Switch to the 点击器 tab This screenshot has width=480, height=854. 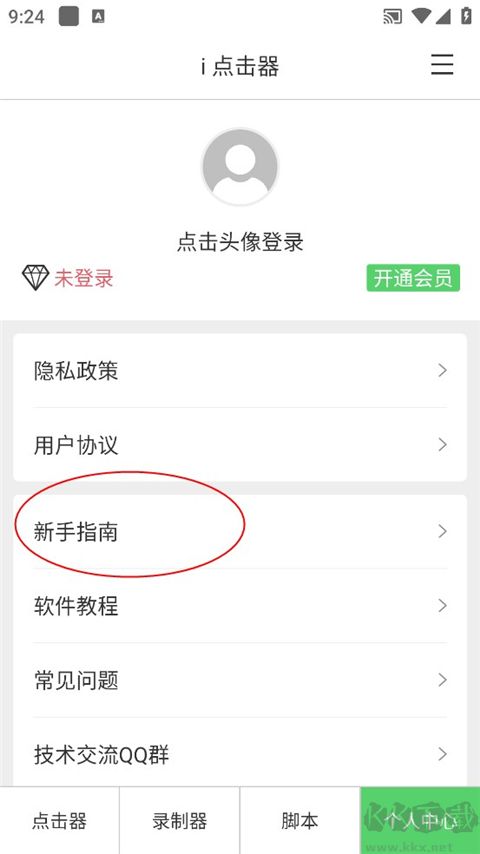(59, 821)
